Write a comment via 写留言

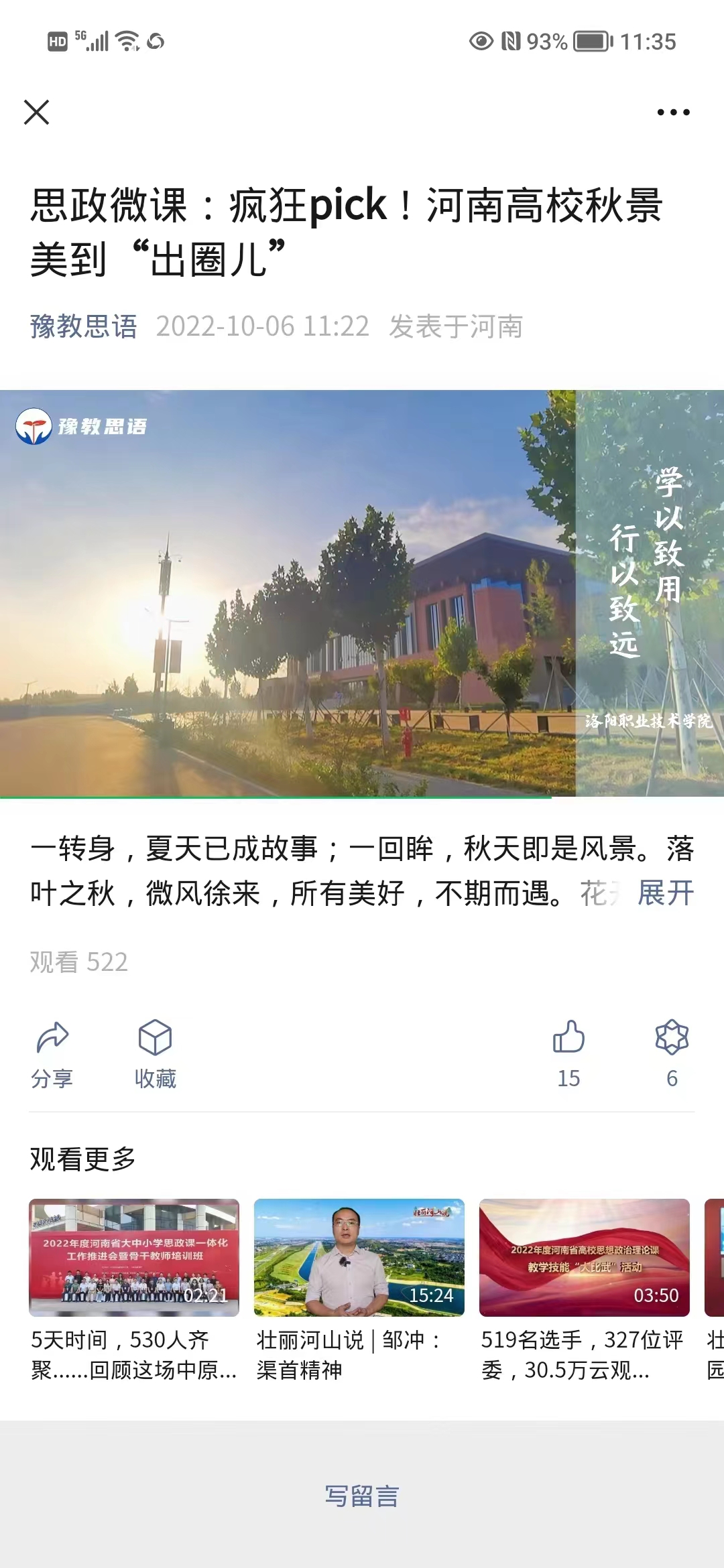(x=362, y=1496)
